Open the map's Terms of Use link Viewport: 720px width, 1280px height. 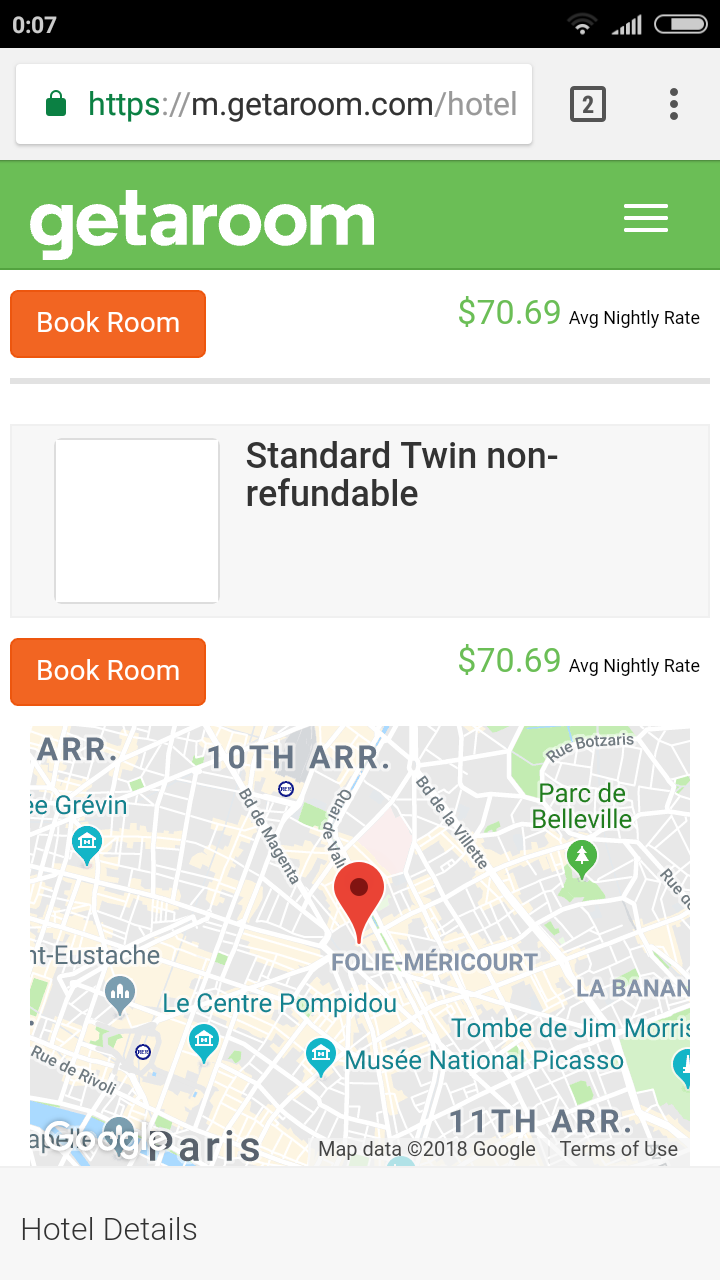(618, 1149)
